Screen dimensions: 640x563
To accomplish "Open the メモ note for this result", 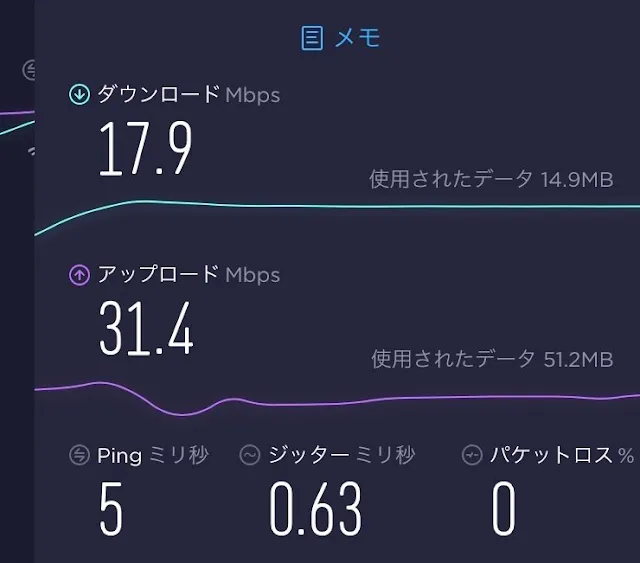I will [x=341, y=38].
